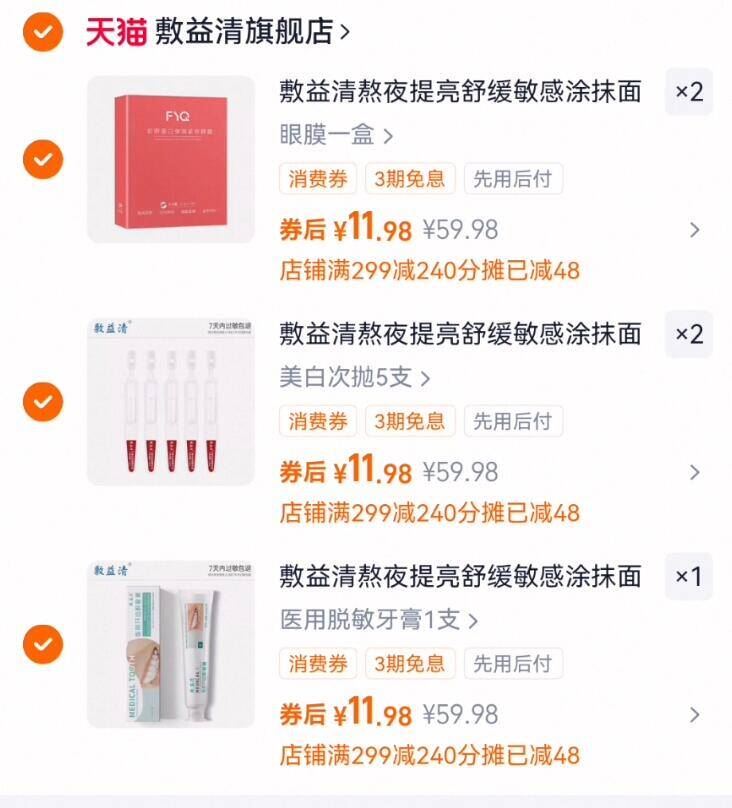Deselect the eye mask item checkbox
The width and height of the screenshot is (732, 808).
click(41, 158)
